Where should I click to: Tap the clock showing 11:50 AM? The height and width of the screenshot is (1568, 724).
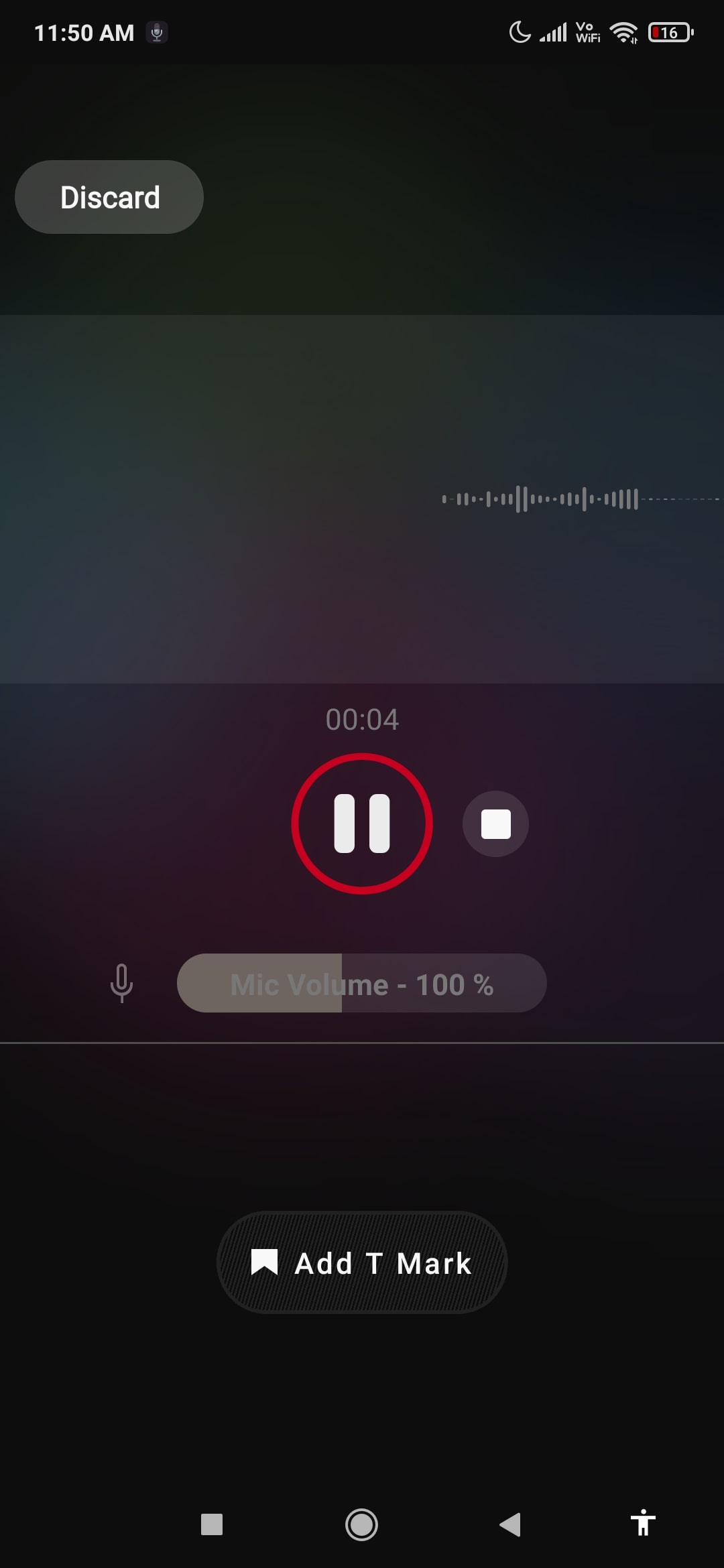(84, 32)
